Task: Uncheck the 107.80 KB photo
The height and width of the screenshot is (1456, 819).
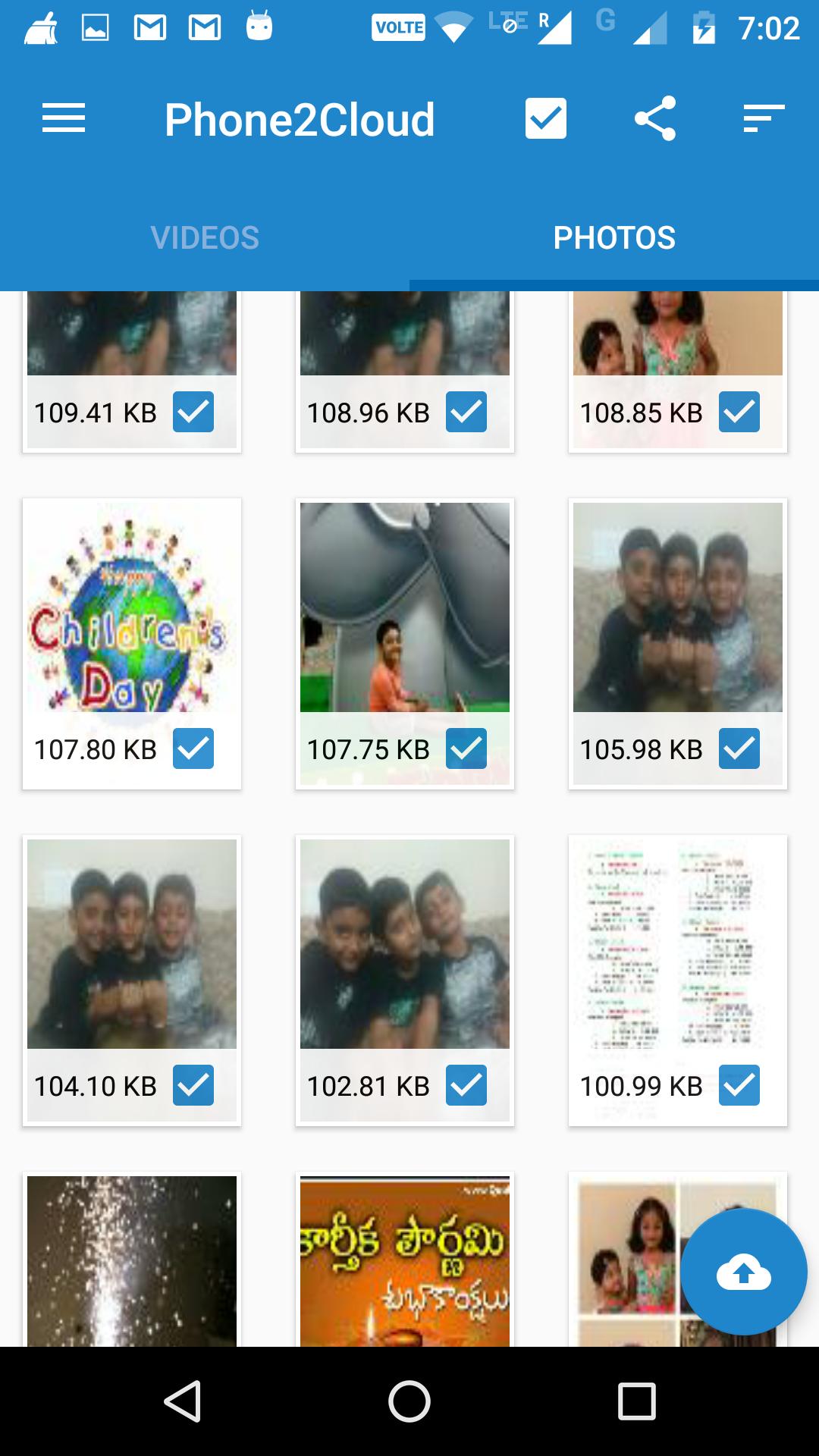Action: click(x=193, y=749)
